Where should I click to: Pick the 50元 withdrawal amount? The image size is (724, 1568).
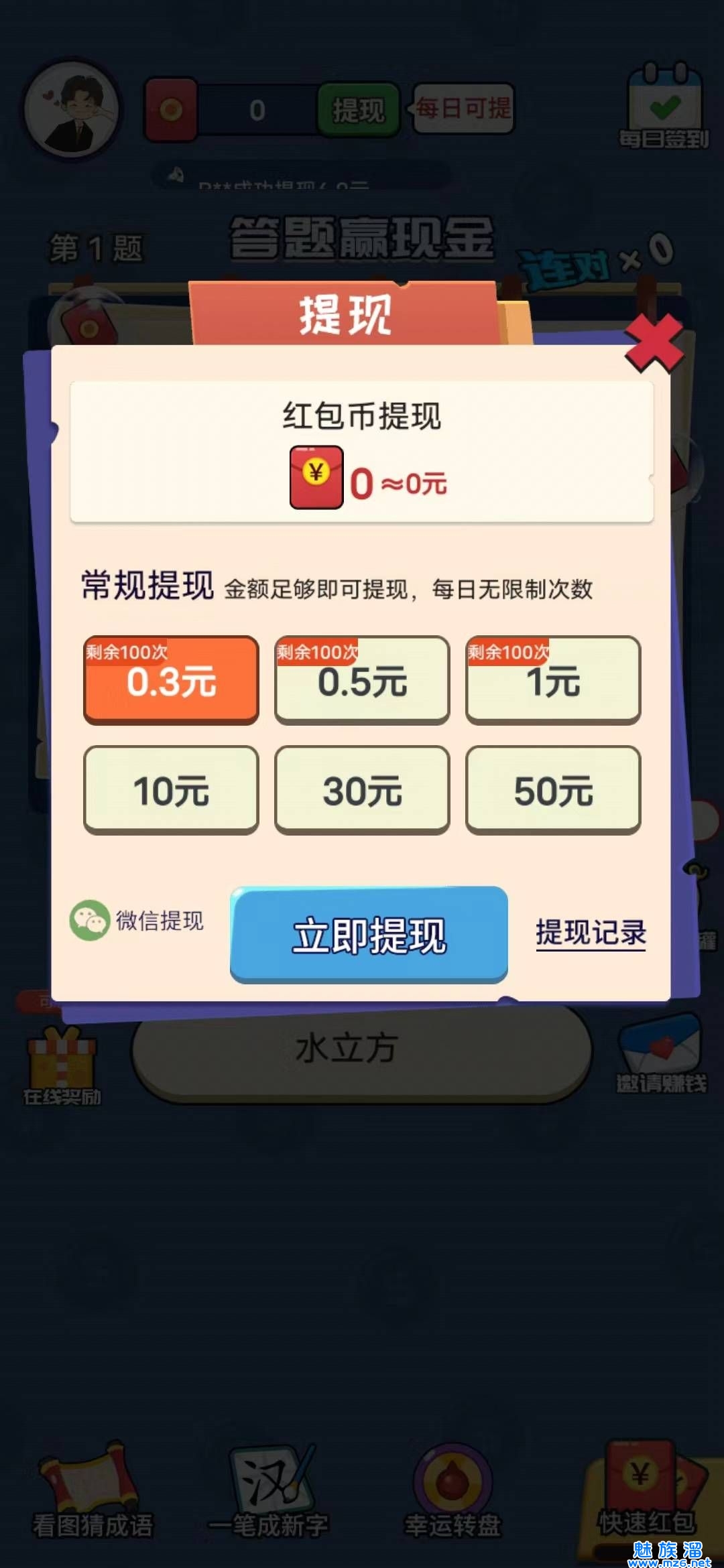(x=553, y=790)
